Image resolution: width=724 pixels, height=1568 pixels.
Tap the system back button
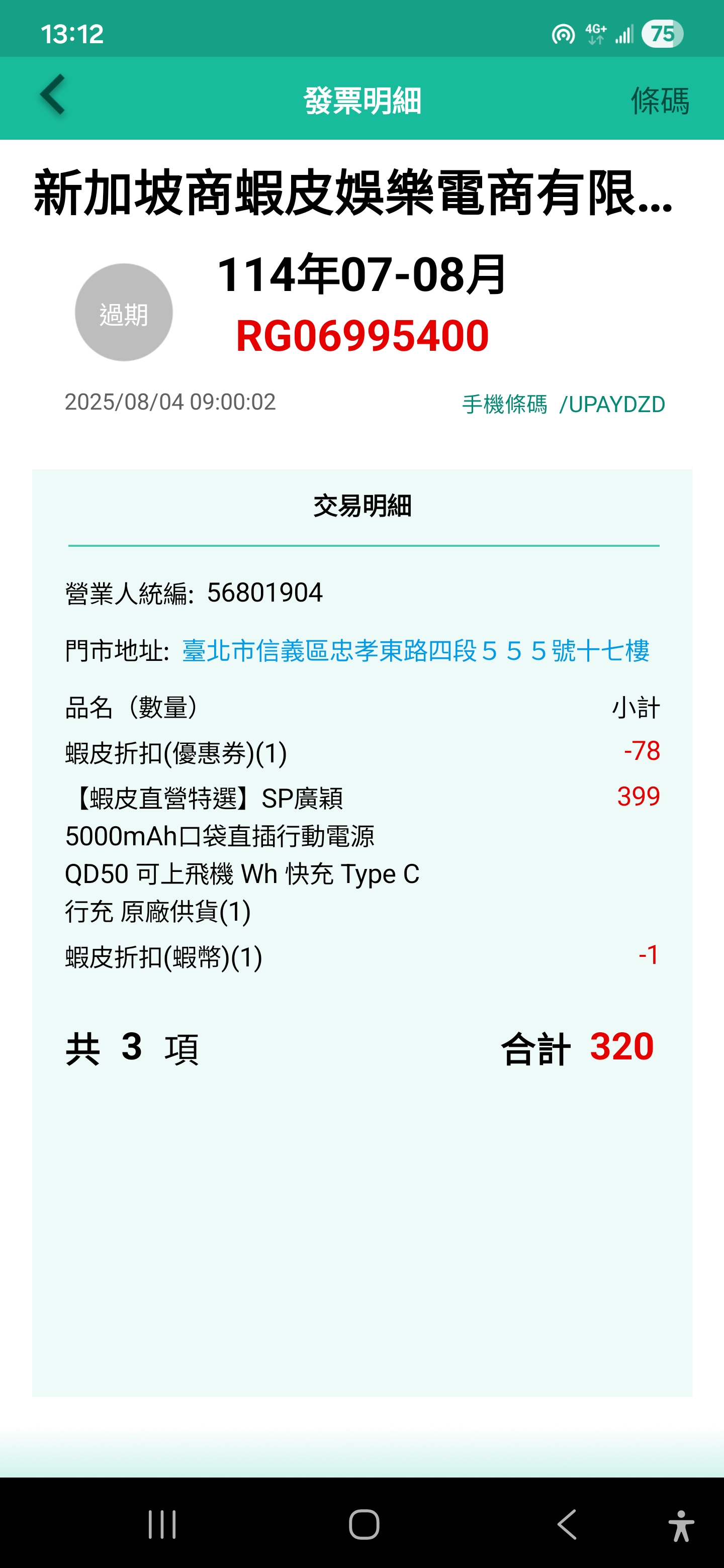(566, 1524)
